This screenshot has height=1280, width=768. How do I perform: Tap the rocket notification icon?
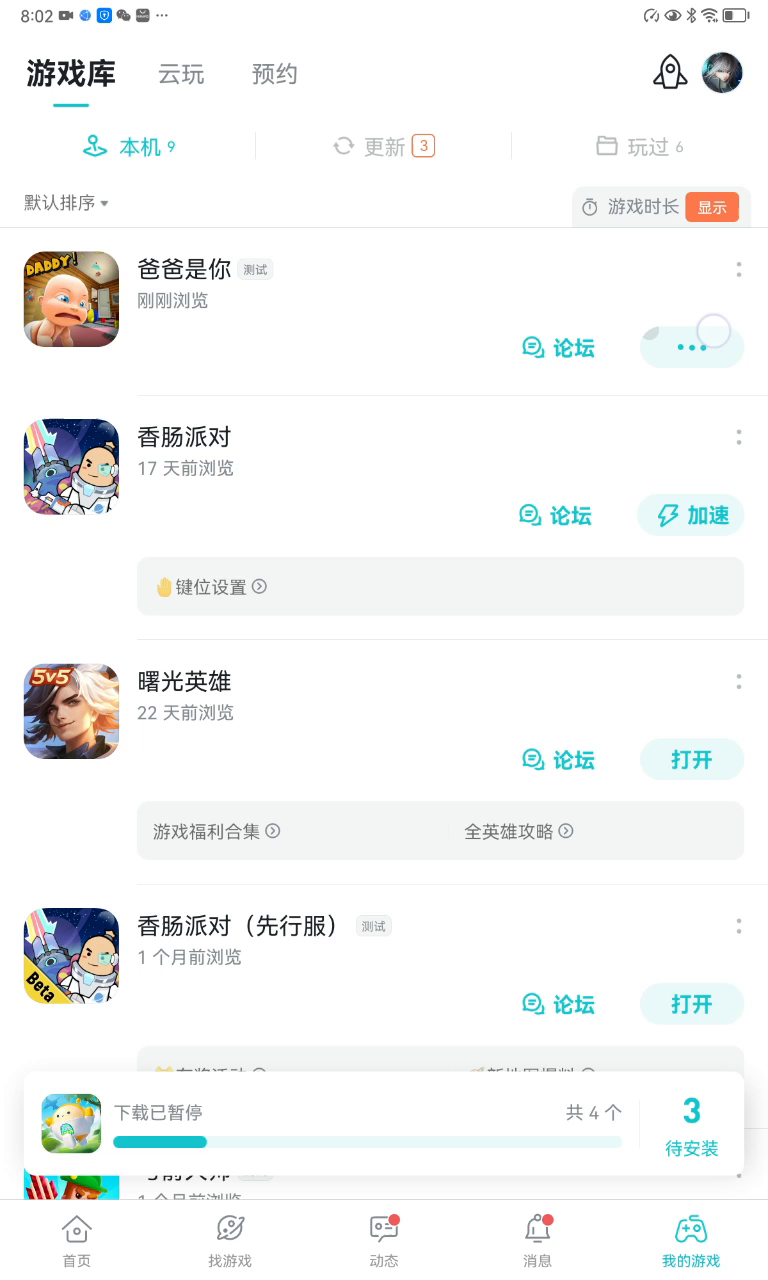(670, 71)
